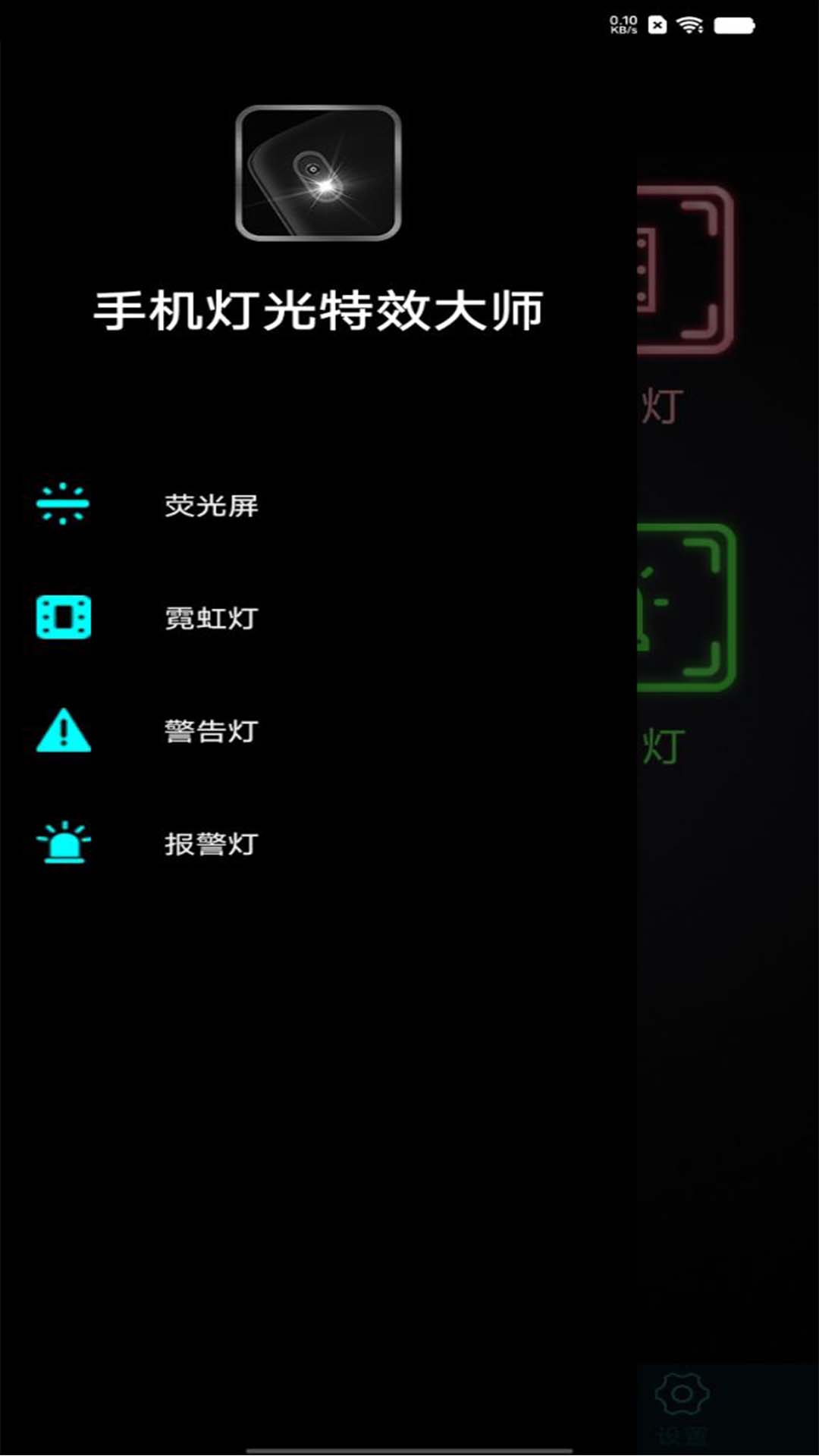Select 霓虹灯 from the drawer
Image resolution: width=819 pixels, height=1456 pixels.
pos(318,617)
